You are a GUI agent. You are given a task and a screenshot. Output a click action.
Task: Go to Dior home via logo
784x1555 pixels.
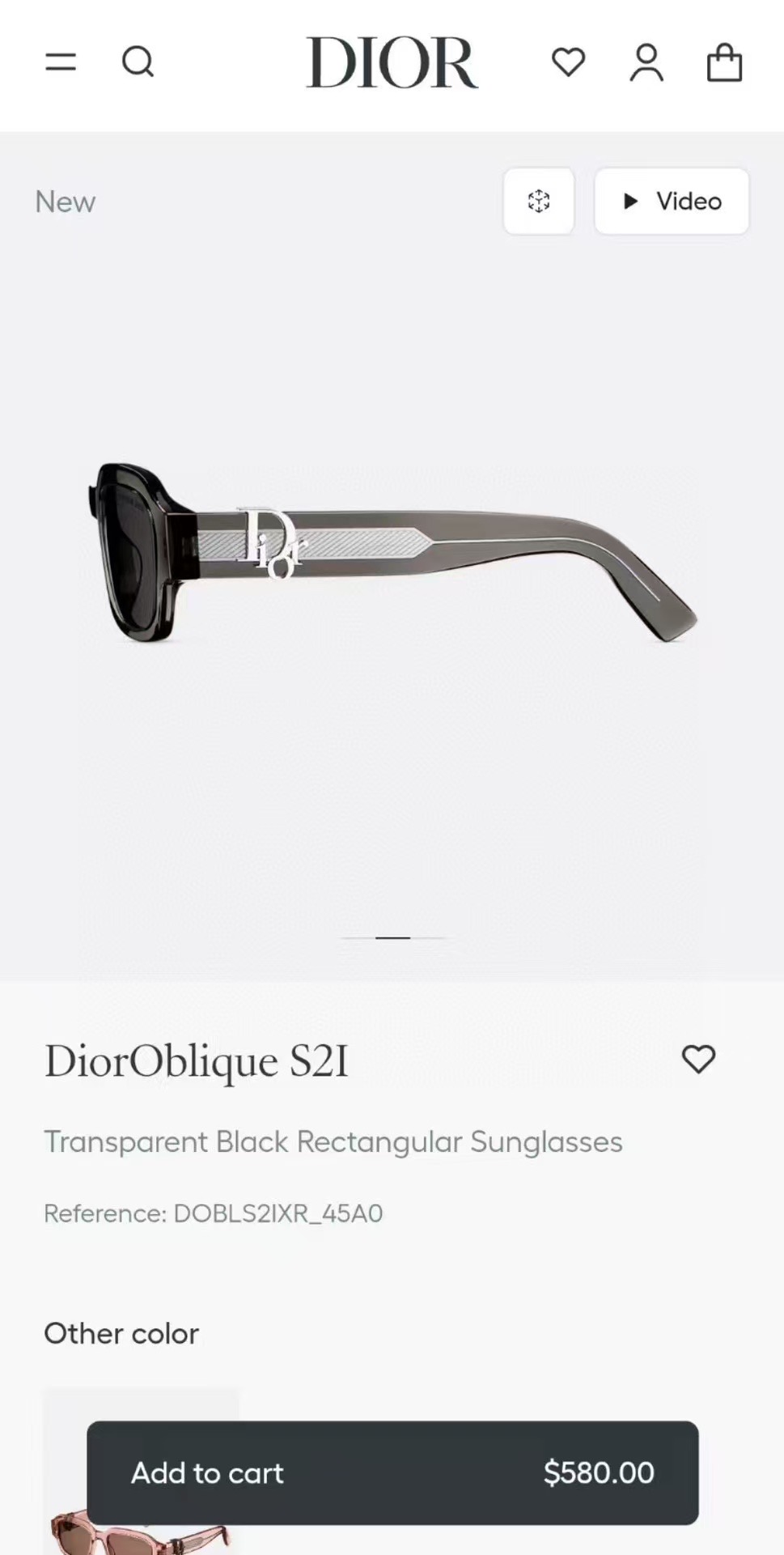(x=392, y=62)
